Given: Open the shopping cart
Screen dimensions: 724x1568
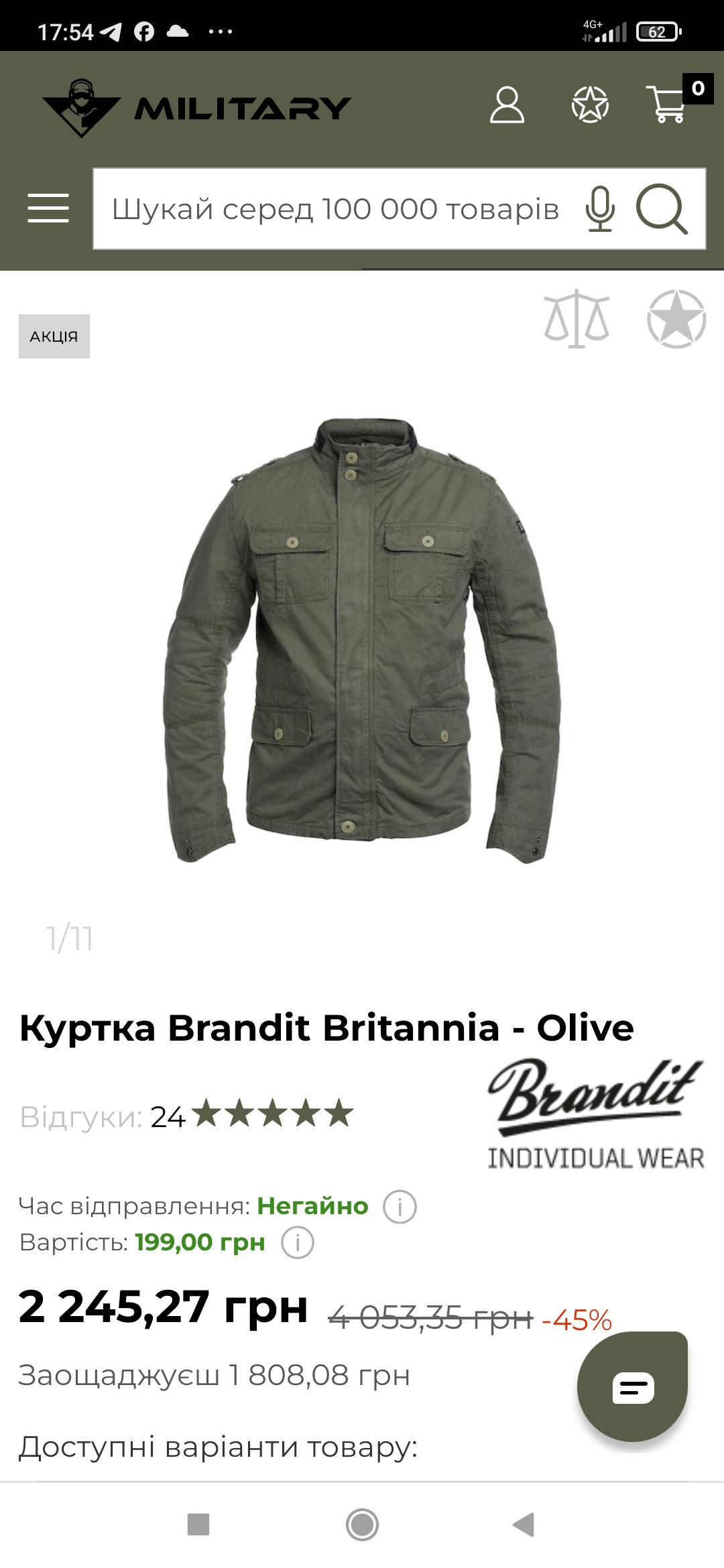Looking at the screenshot, I should [x=668, y=105].
